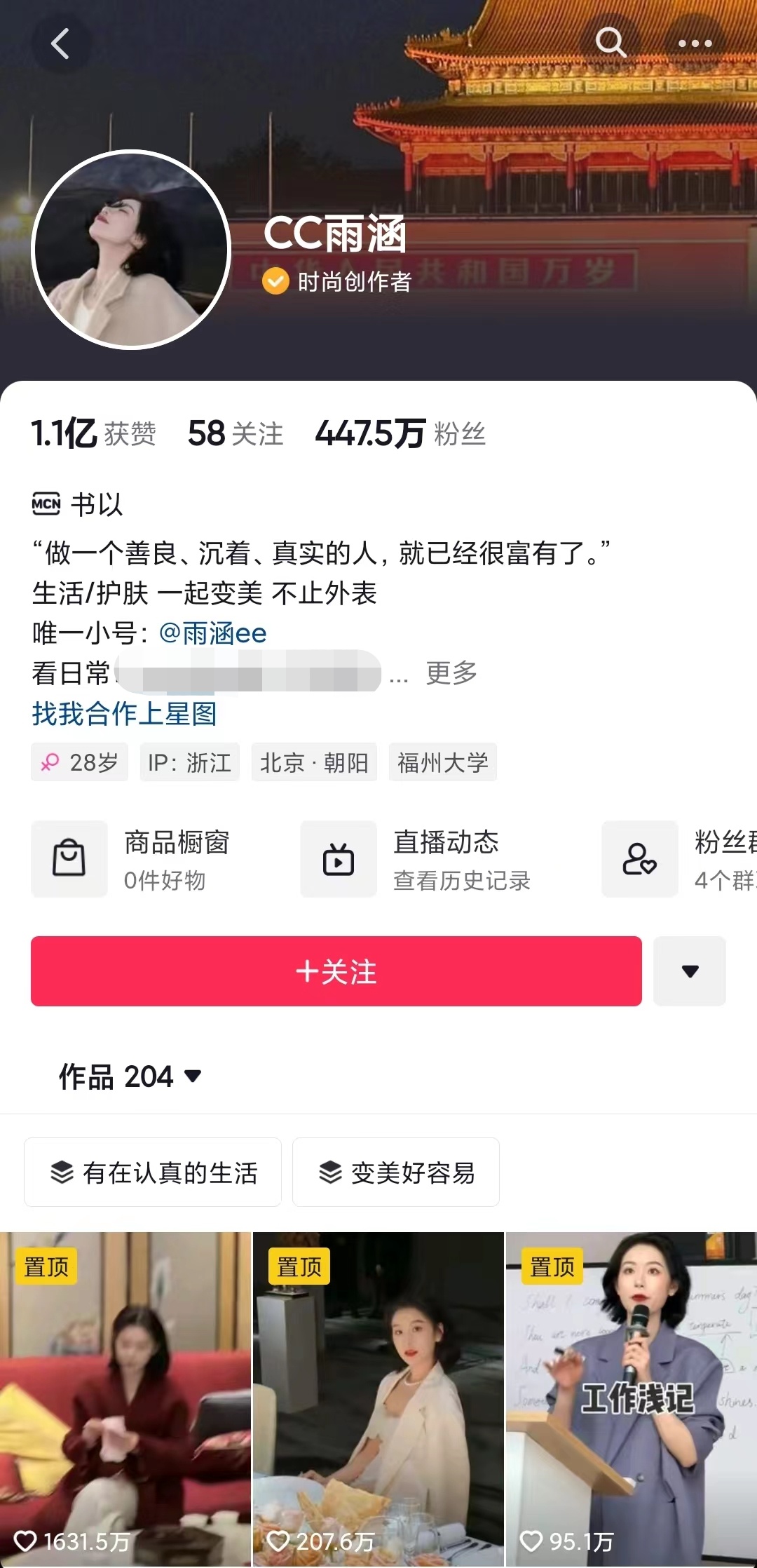The image size is (757, 1568).
Task: Play the pinned video with 1631.5万 likes
Action: 125,1399
